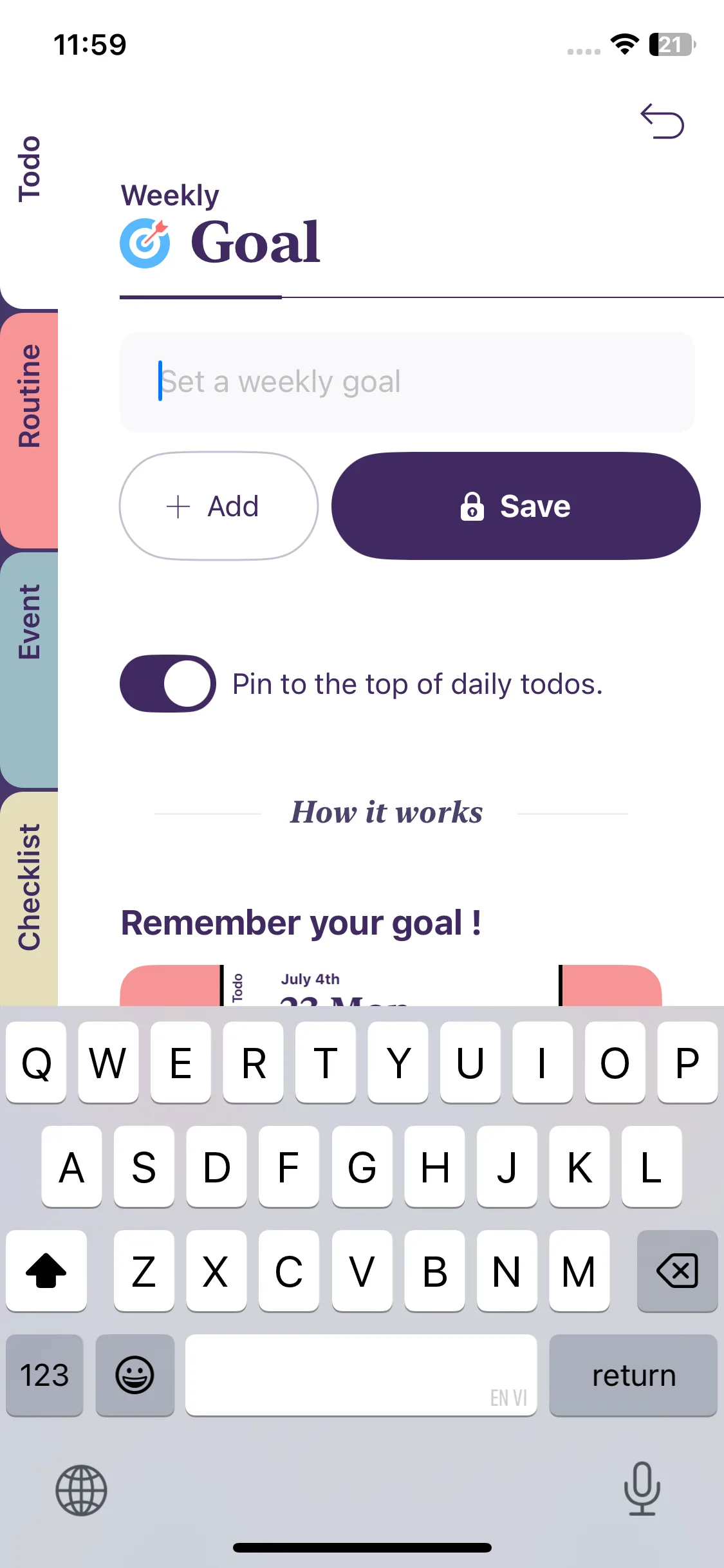Tap the keyboard backspace key

tap(677, 1271)
